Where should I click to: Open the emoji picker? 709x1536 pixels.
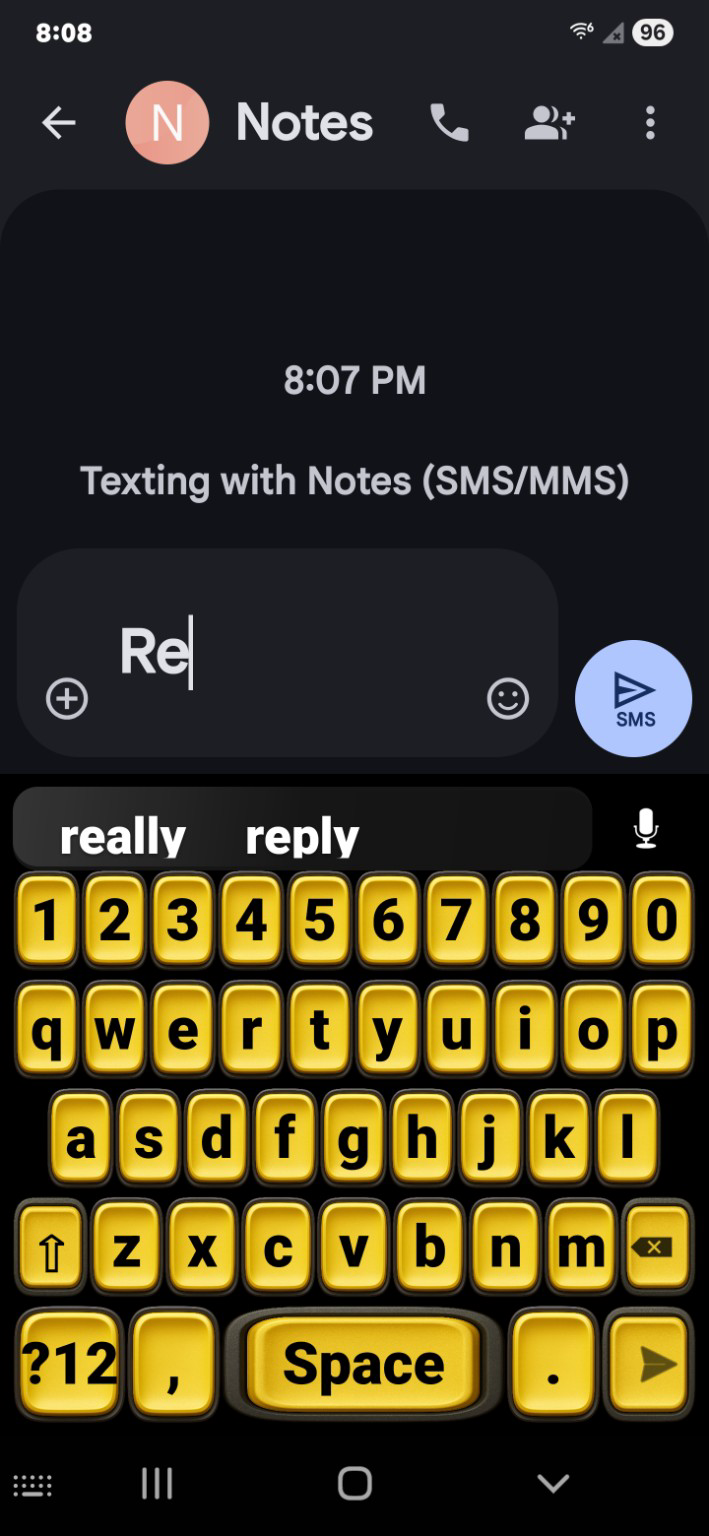(x=507, y=698)
